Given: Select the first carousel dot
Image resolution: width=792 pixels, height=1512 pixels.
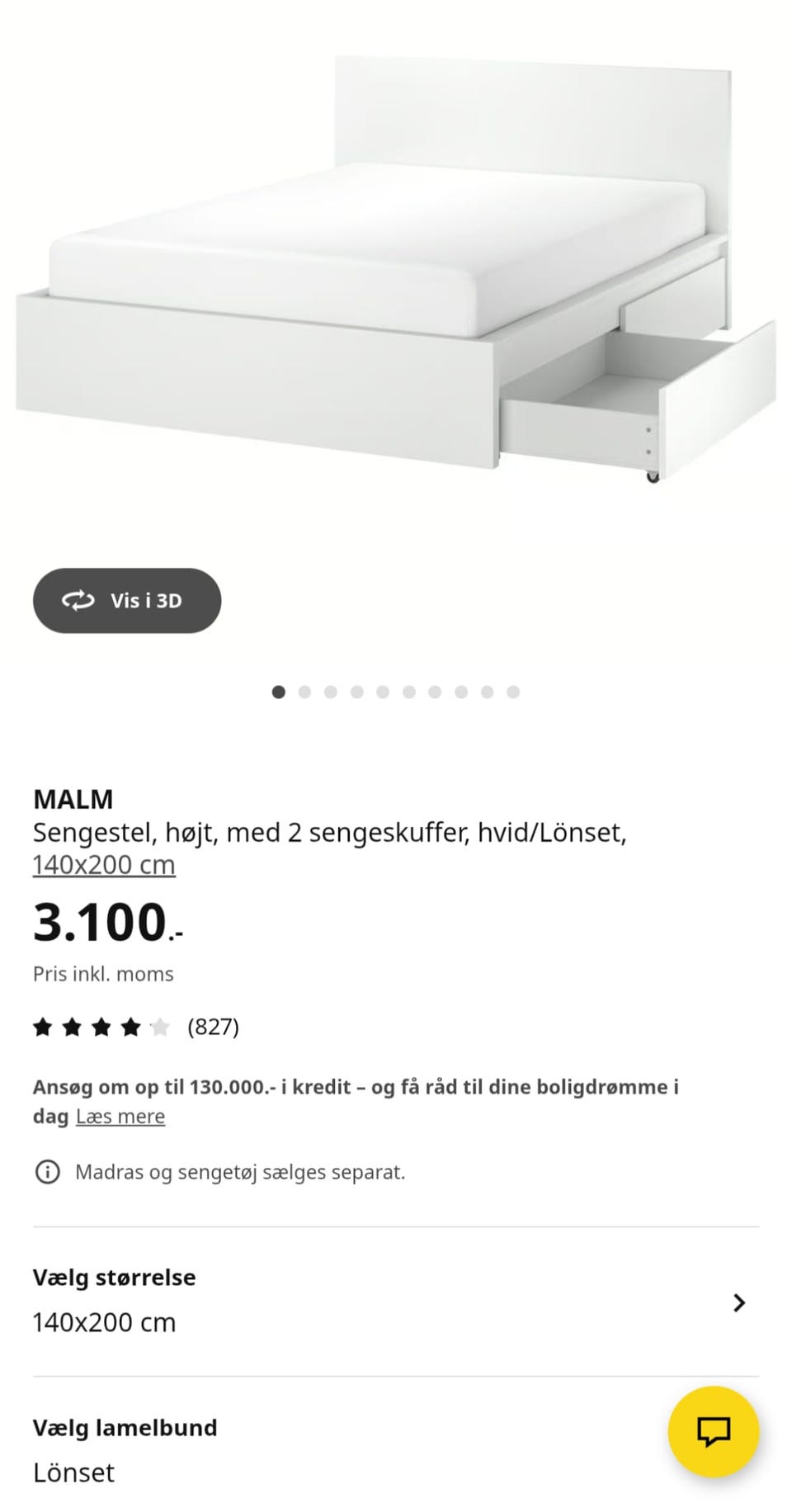Looking at the screenshot, I should coord(278,692).
